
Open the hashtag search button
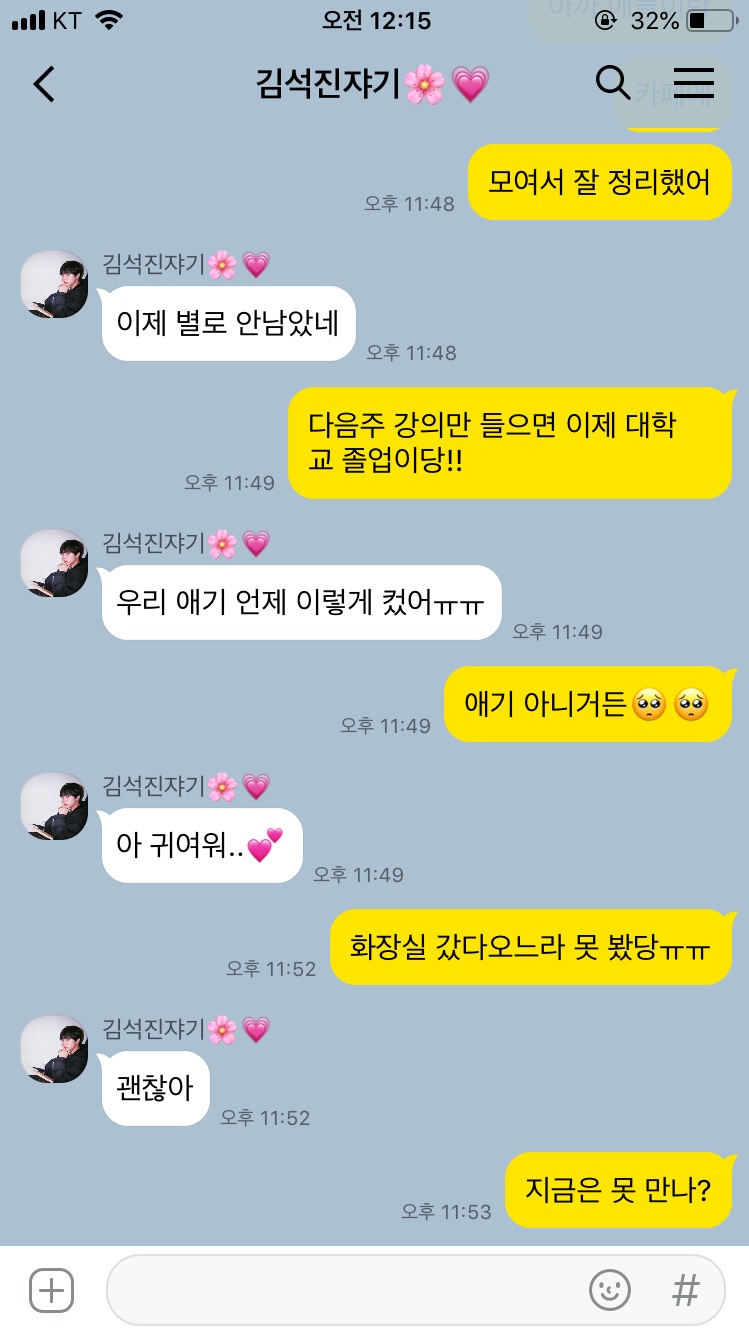tap(685, 1290)
